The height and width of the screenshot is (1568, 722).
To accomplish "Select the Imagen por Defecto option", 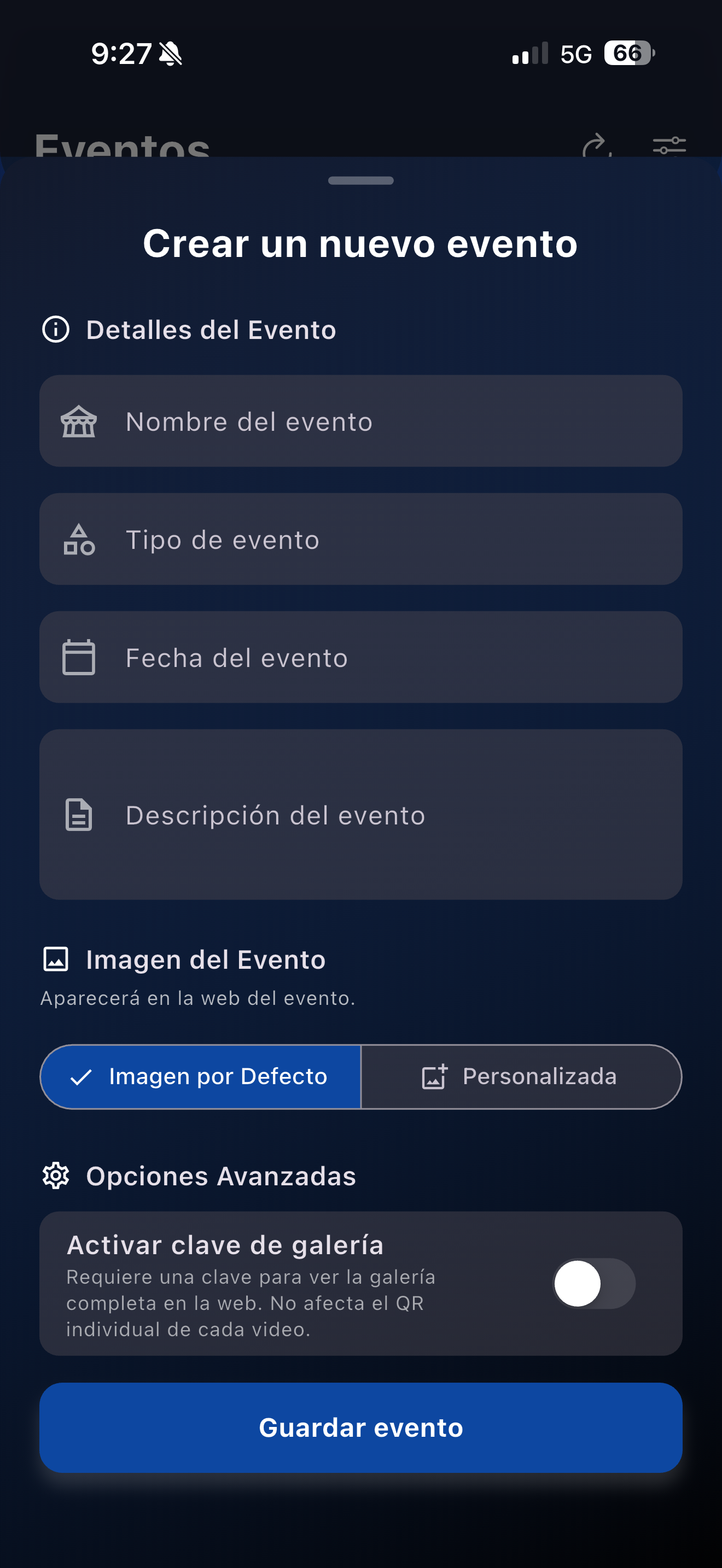I will [x=200, y=1076].
